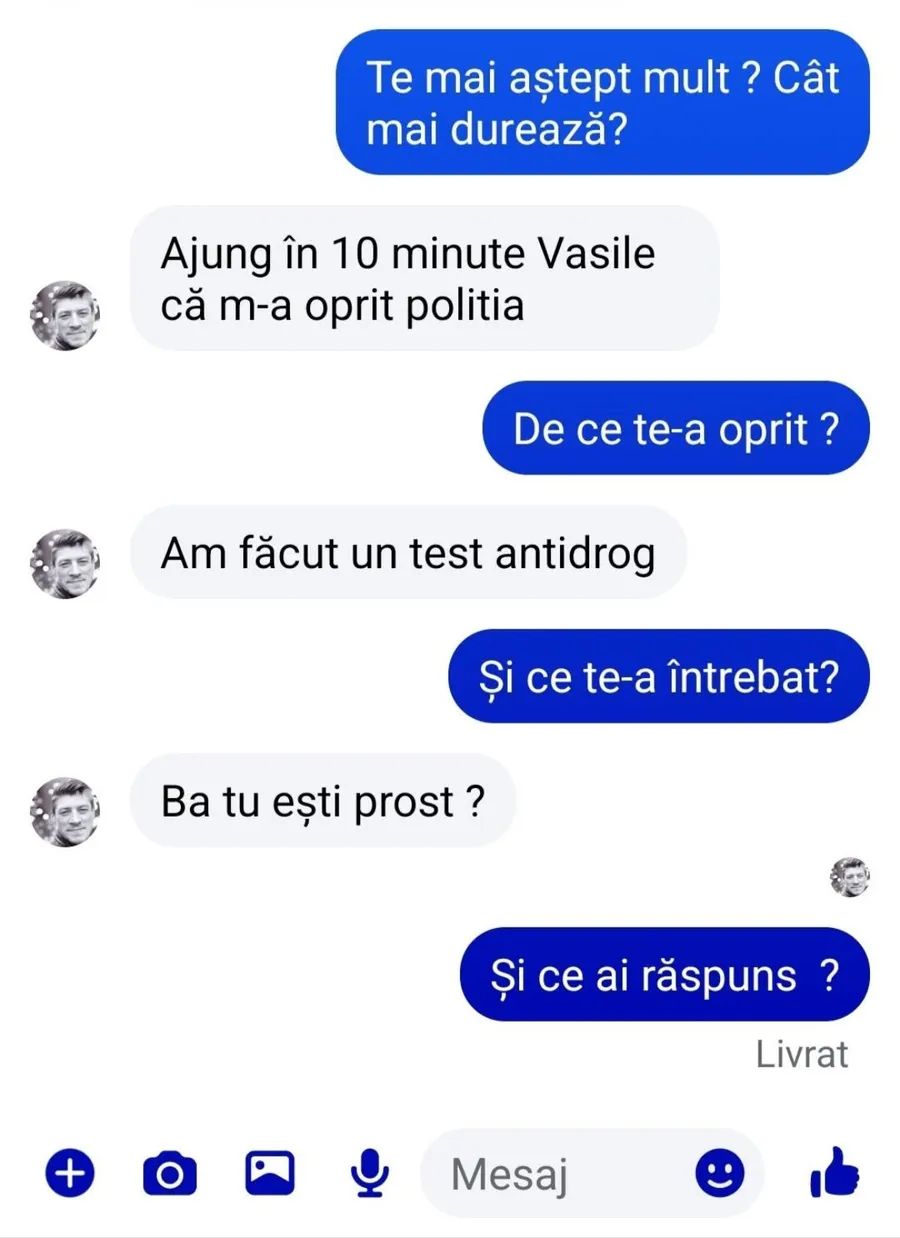This screenshot has height=1238, width=900.
Task: Send a thumbs-up like
Action: click(834, 1172)
